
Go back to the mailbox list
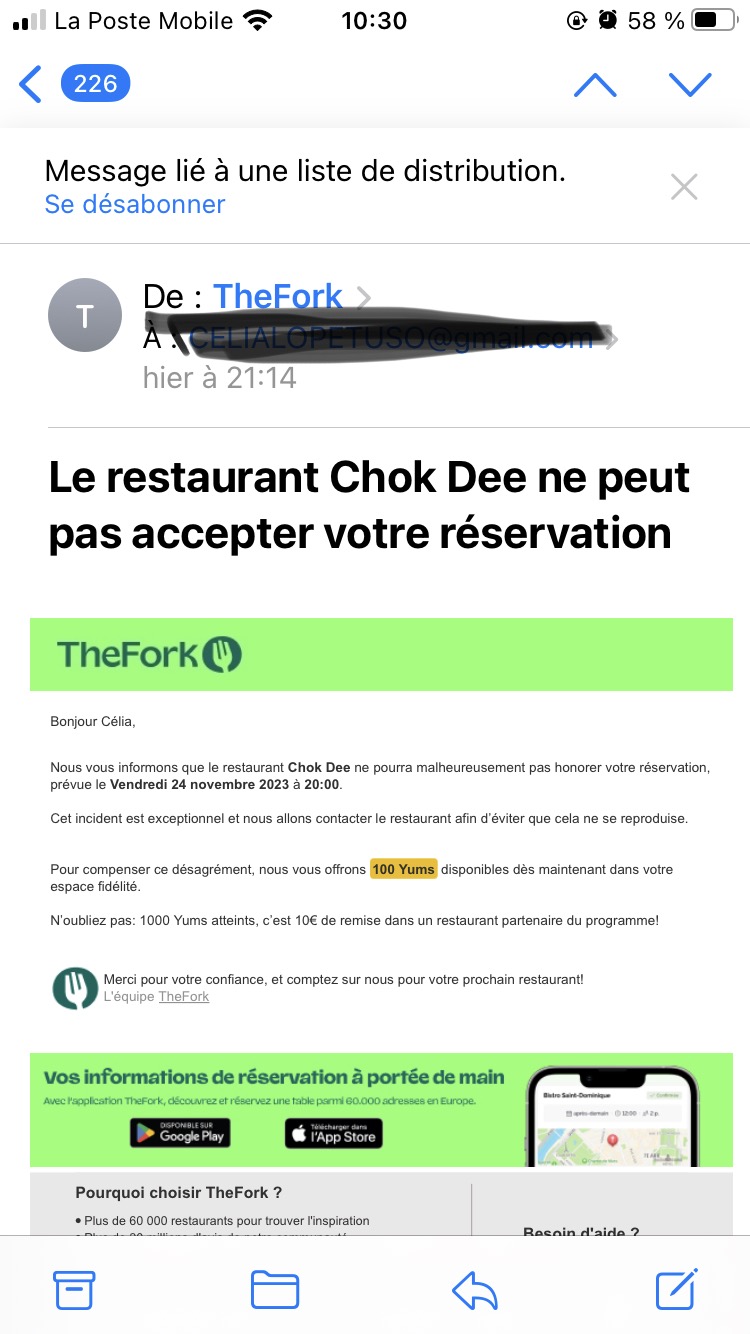coord(32,85)
